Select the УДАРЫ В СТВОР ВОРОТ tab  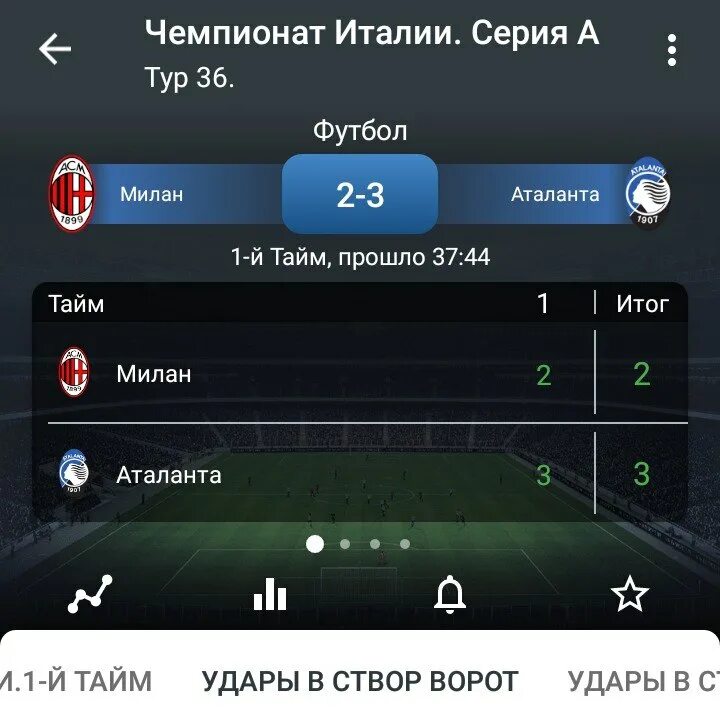pyautogui.click(x=360, y=682)
